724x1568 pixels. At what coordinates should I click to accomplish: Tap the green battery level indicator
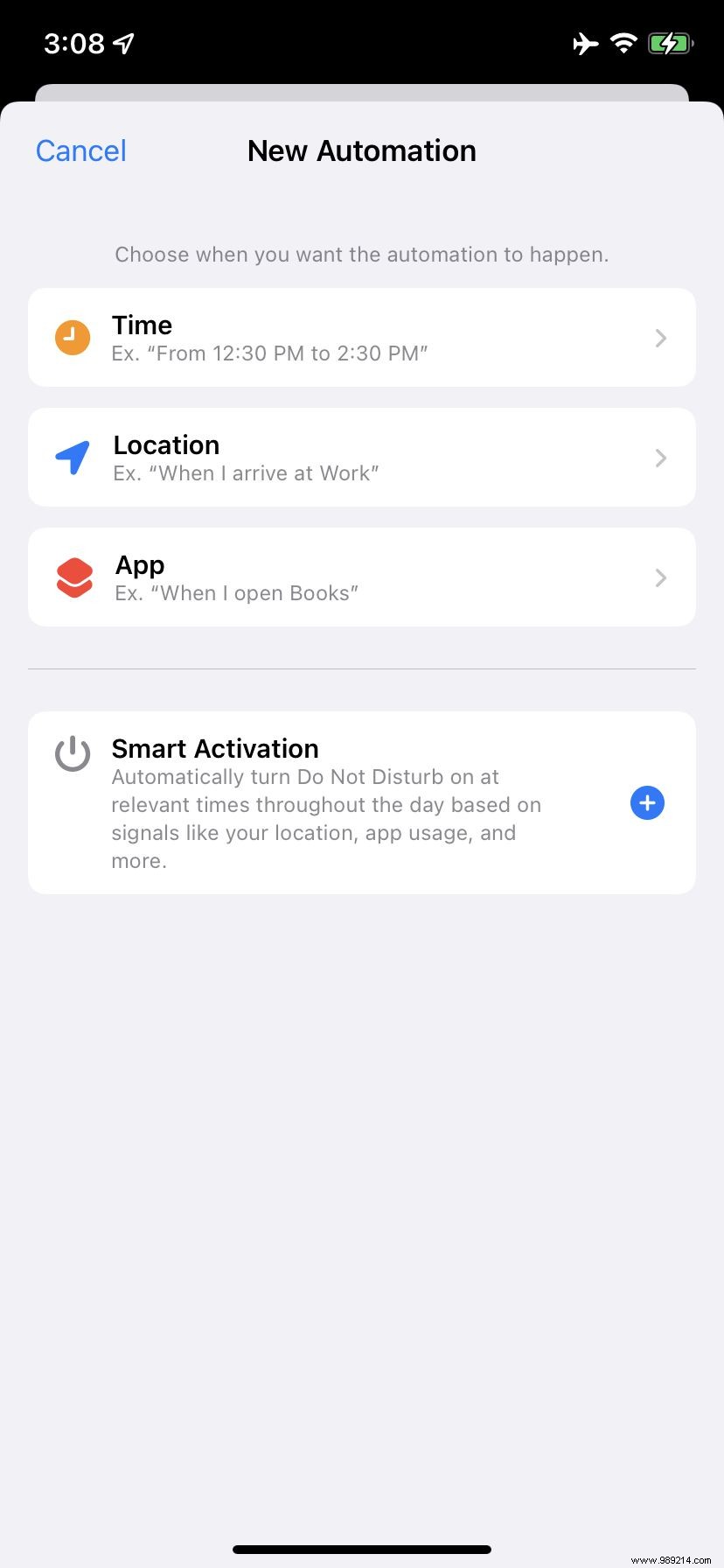(x=669, y=43)
